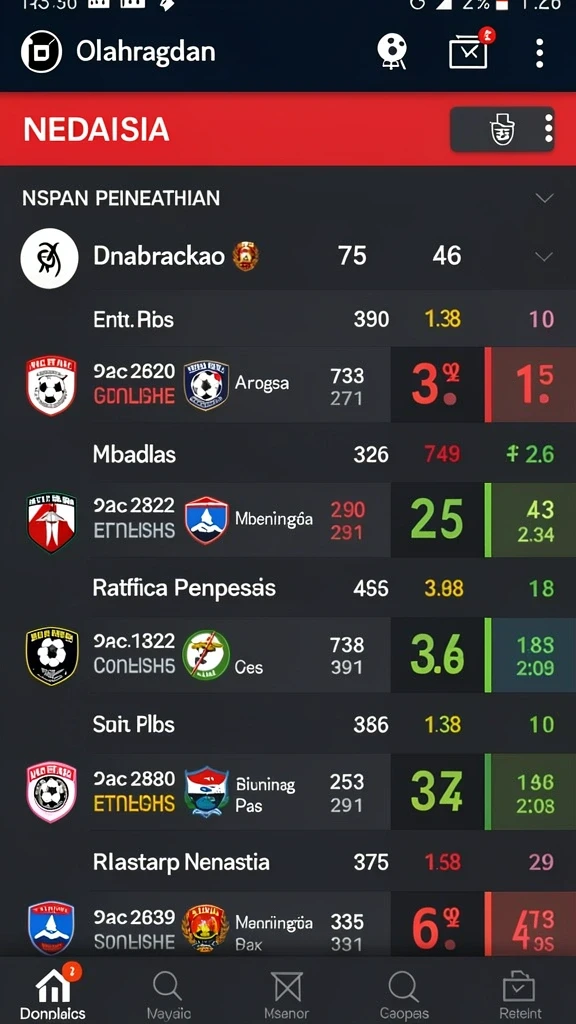Screen dimensions: 576x1024
Task: Tap the Olahragdan app logo
Action: (42, 52)
